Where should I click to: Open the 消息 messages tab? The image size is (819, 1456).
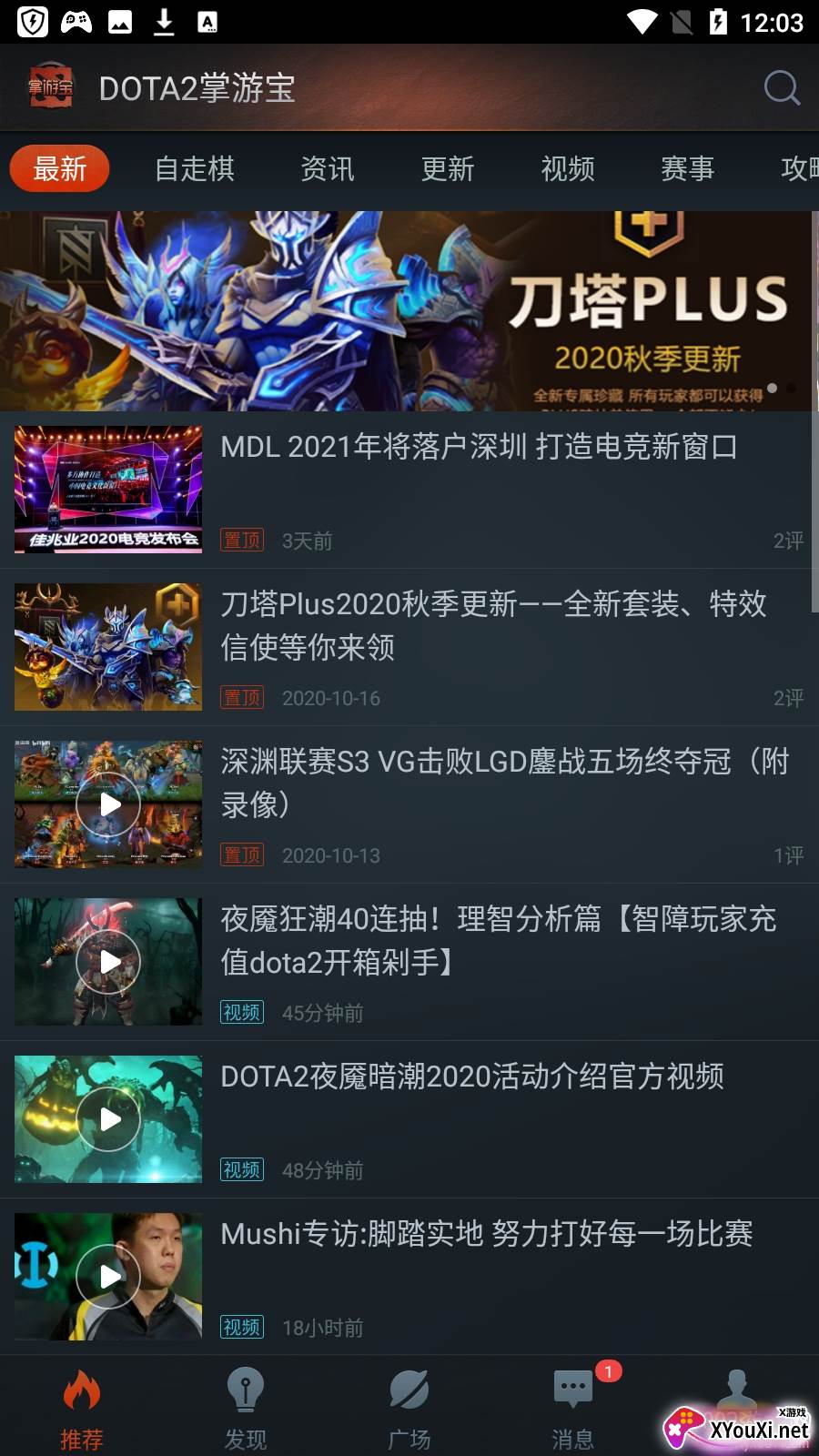tap(573, 1407)
